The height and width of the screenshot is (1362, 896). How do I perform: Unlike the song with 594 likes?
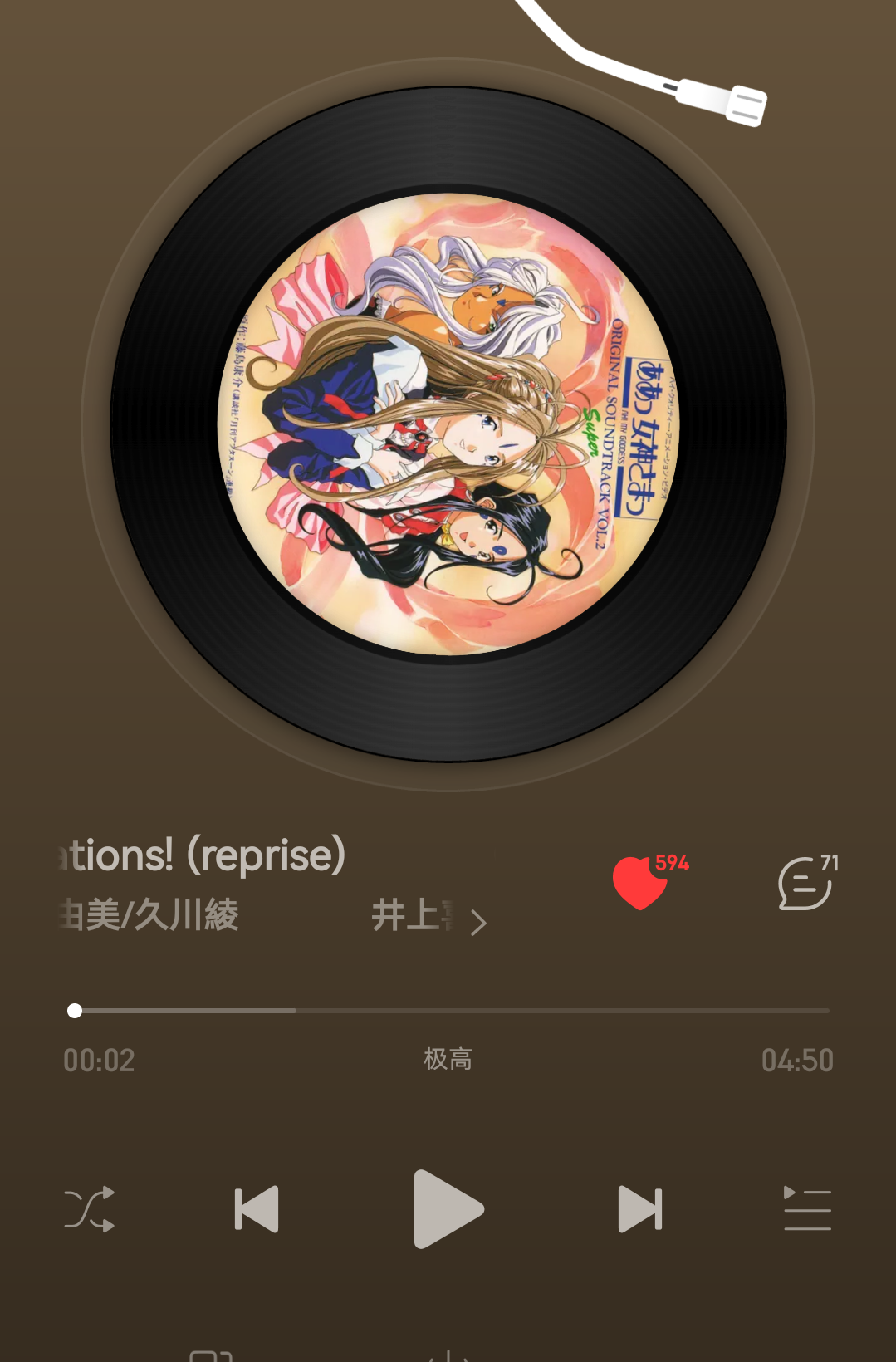point(640,882)
